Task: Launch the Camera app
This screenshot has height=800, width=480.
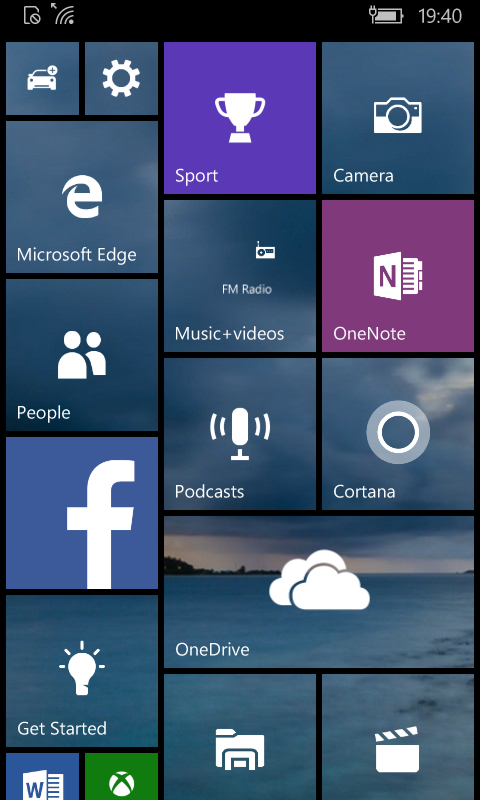Action: click(x=398, y=118)
